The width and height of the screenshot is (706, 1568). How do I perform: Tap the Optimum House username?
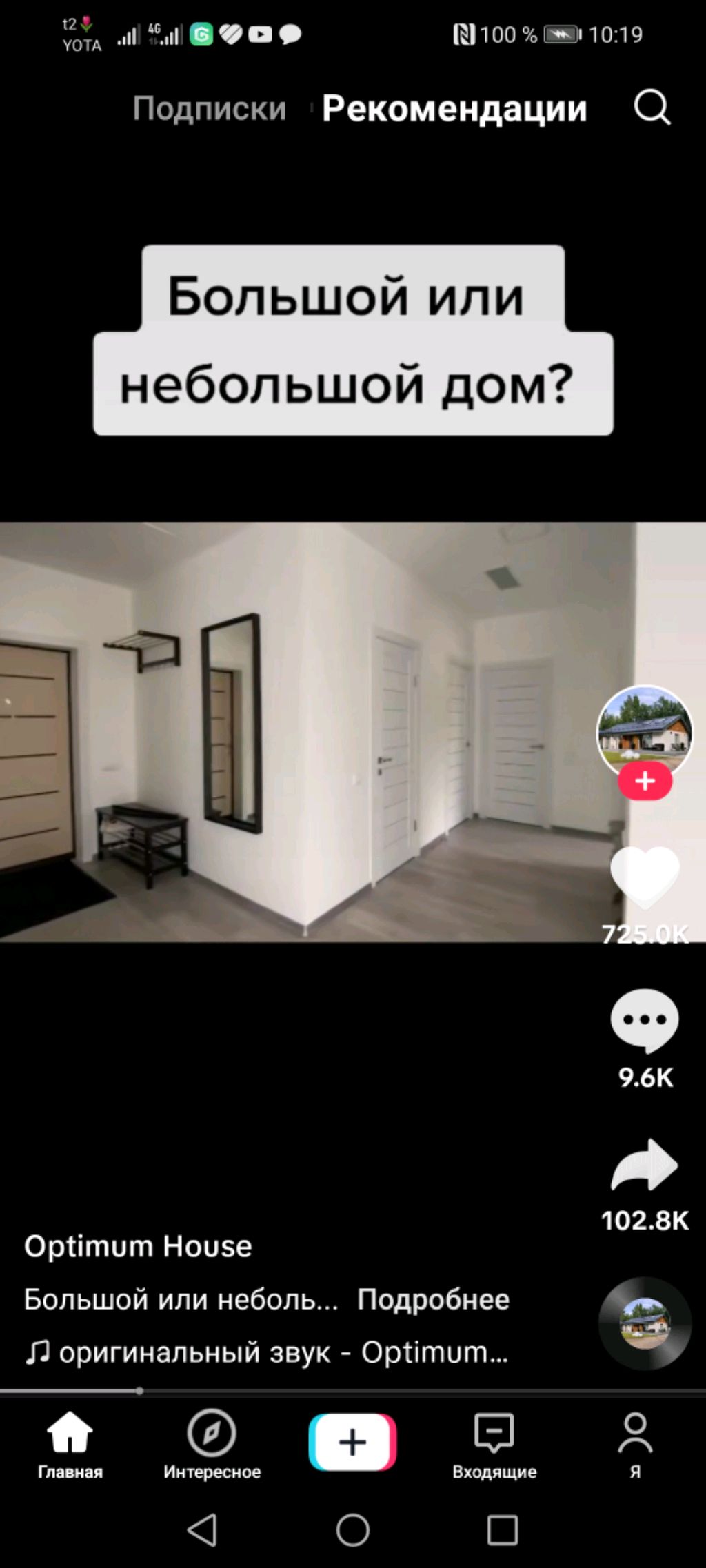[138, 1246]
